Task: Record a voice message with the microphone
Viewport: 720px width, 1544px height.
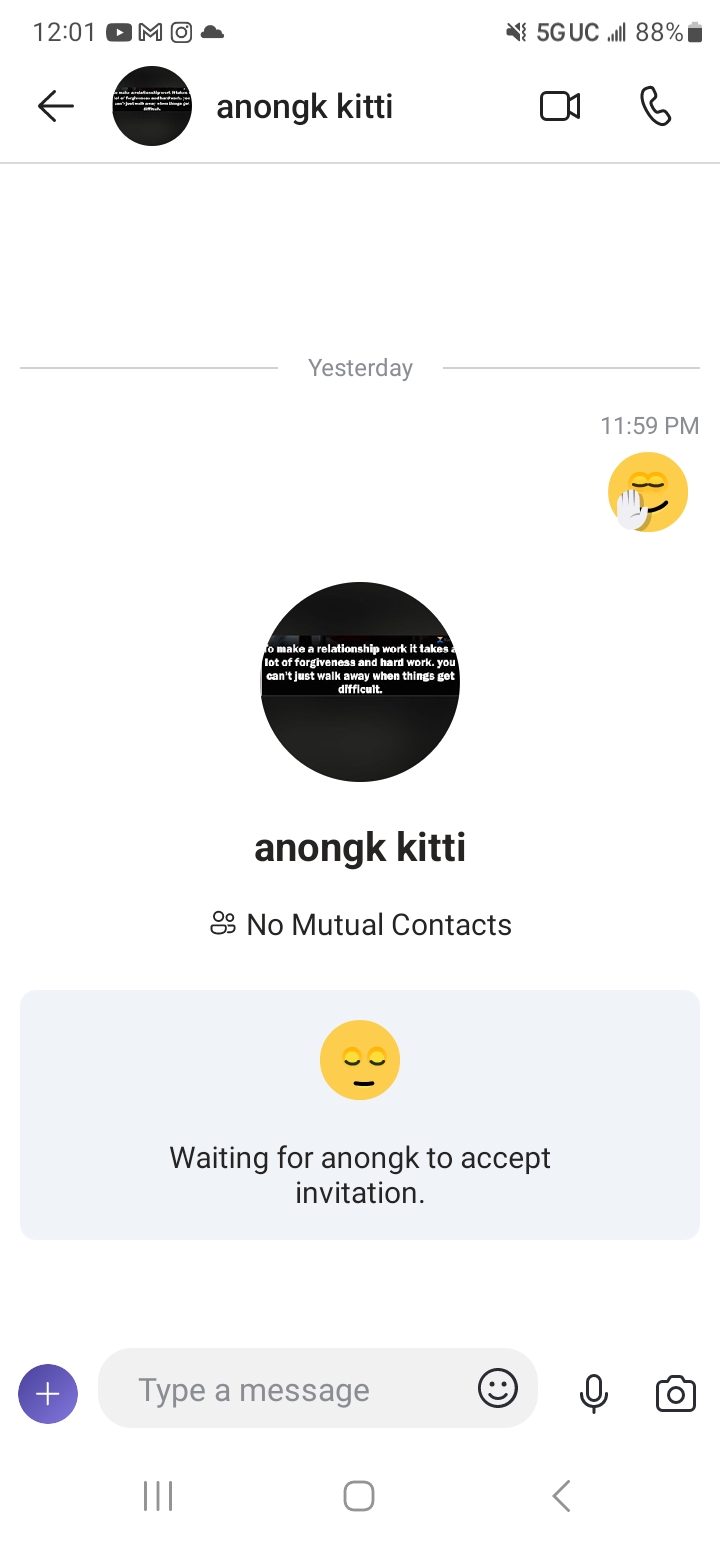Action: tap(594, 1392)
